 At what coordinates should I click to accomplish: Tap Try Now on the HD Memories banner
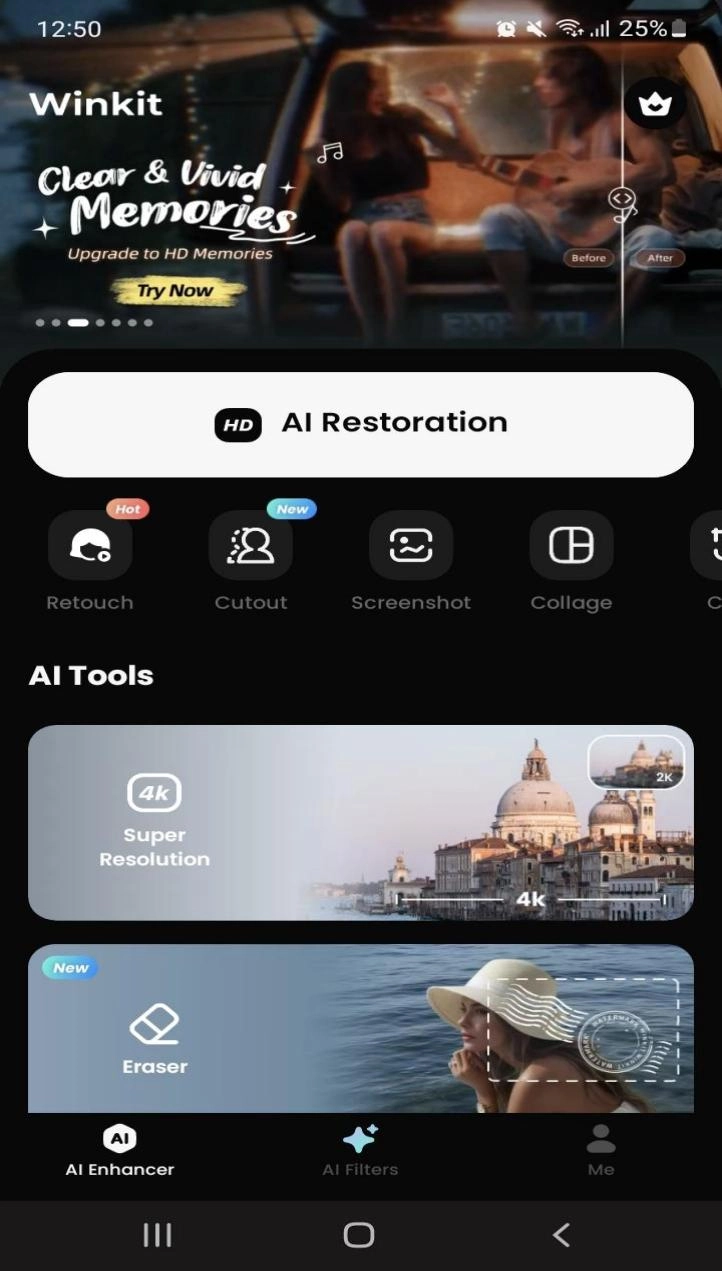177,291
